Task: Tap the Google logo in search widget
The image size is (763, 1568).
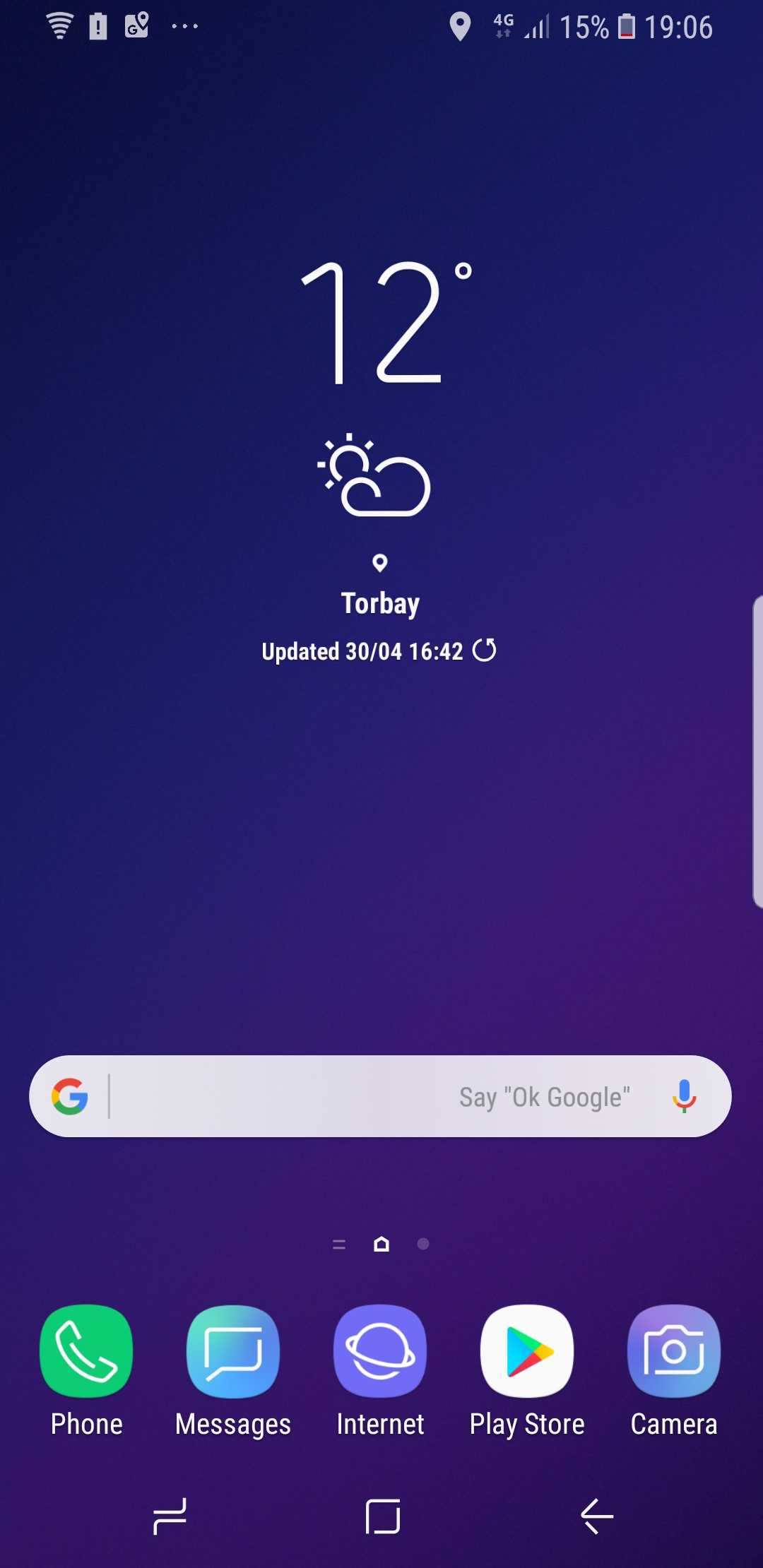Action: coord(69,1096)
